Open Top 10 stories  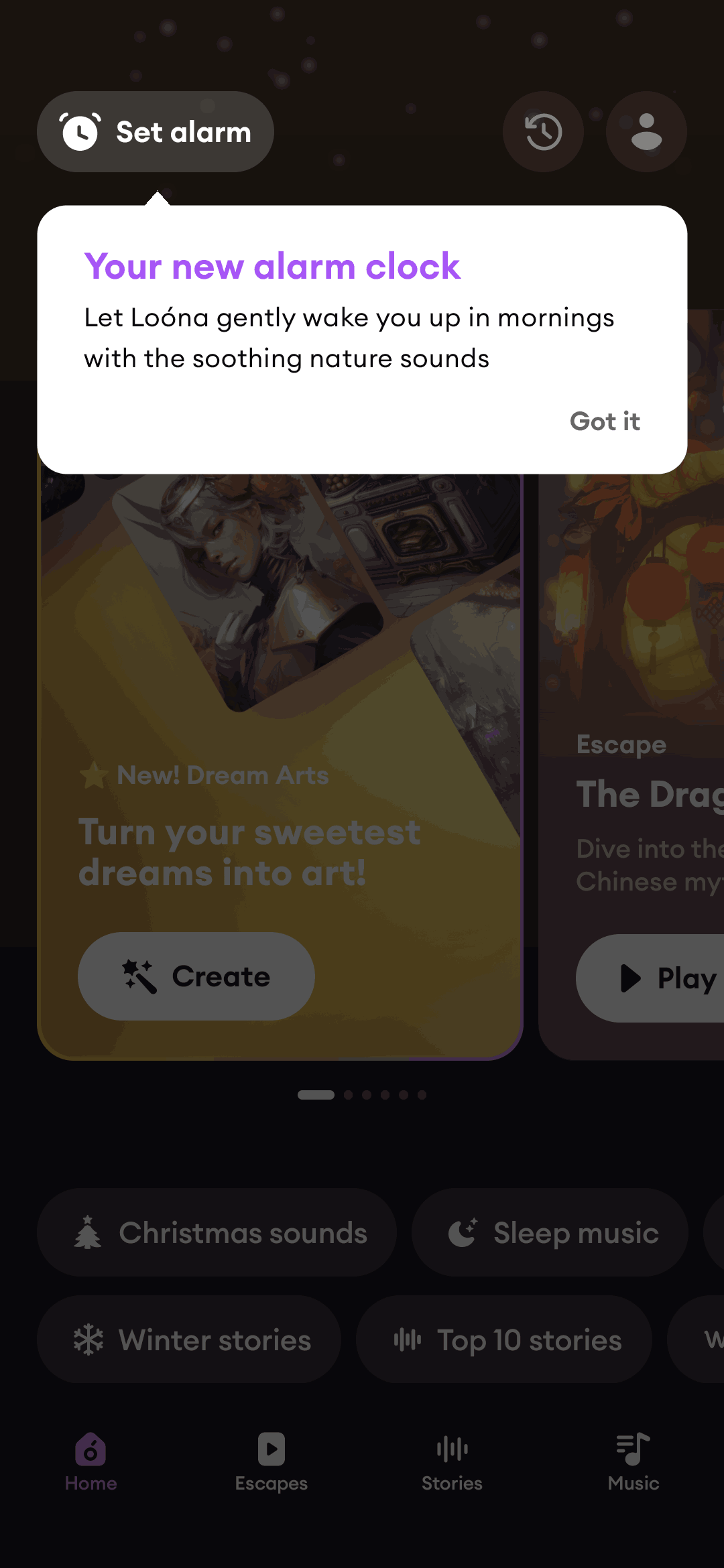pos(504,1340)
